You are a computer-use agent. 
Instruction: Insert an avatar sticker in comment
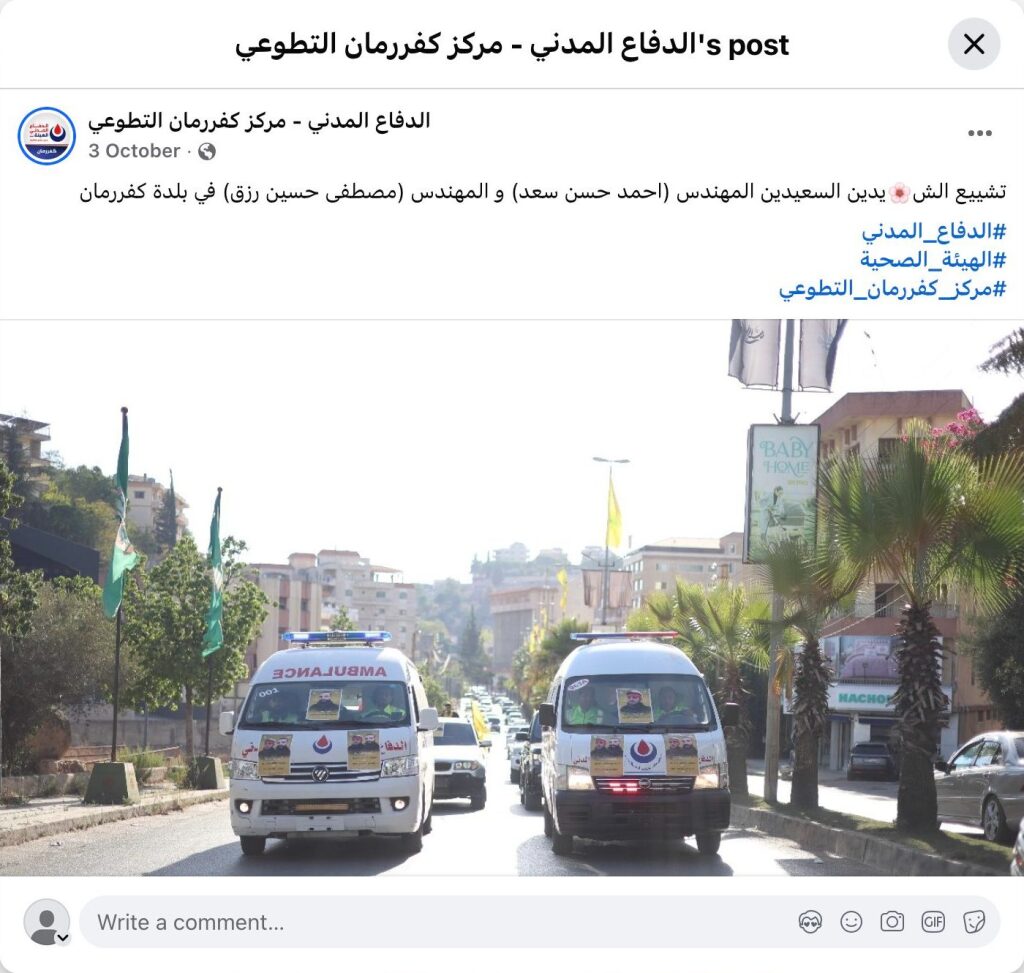point(810,922)
